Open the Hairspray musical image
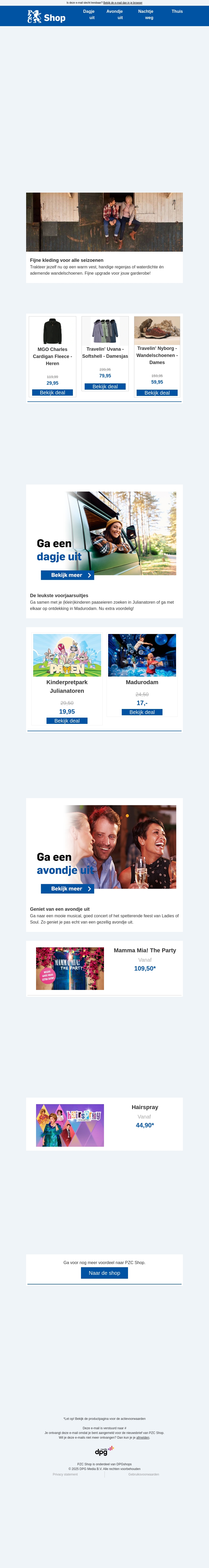 coord(70,1126)
